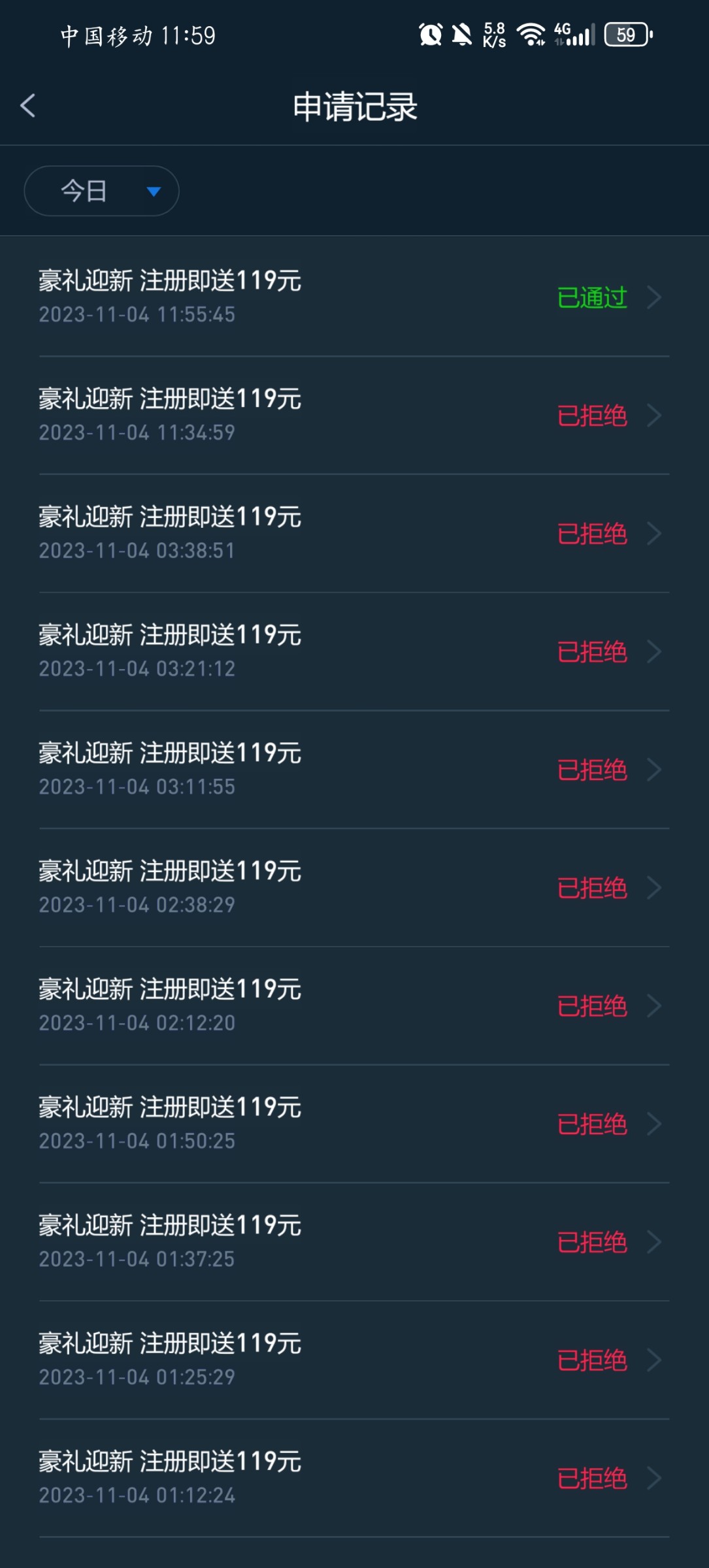
Task: Tap the 4G network indicator
Action: pyautogui.click(x=563, y=31)
